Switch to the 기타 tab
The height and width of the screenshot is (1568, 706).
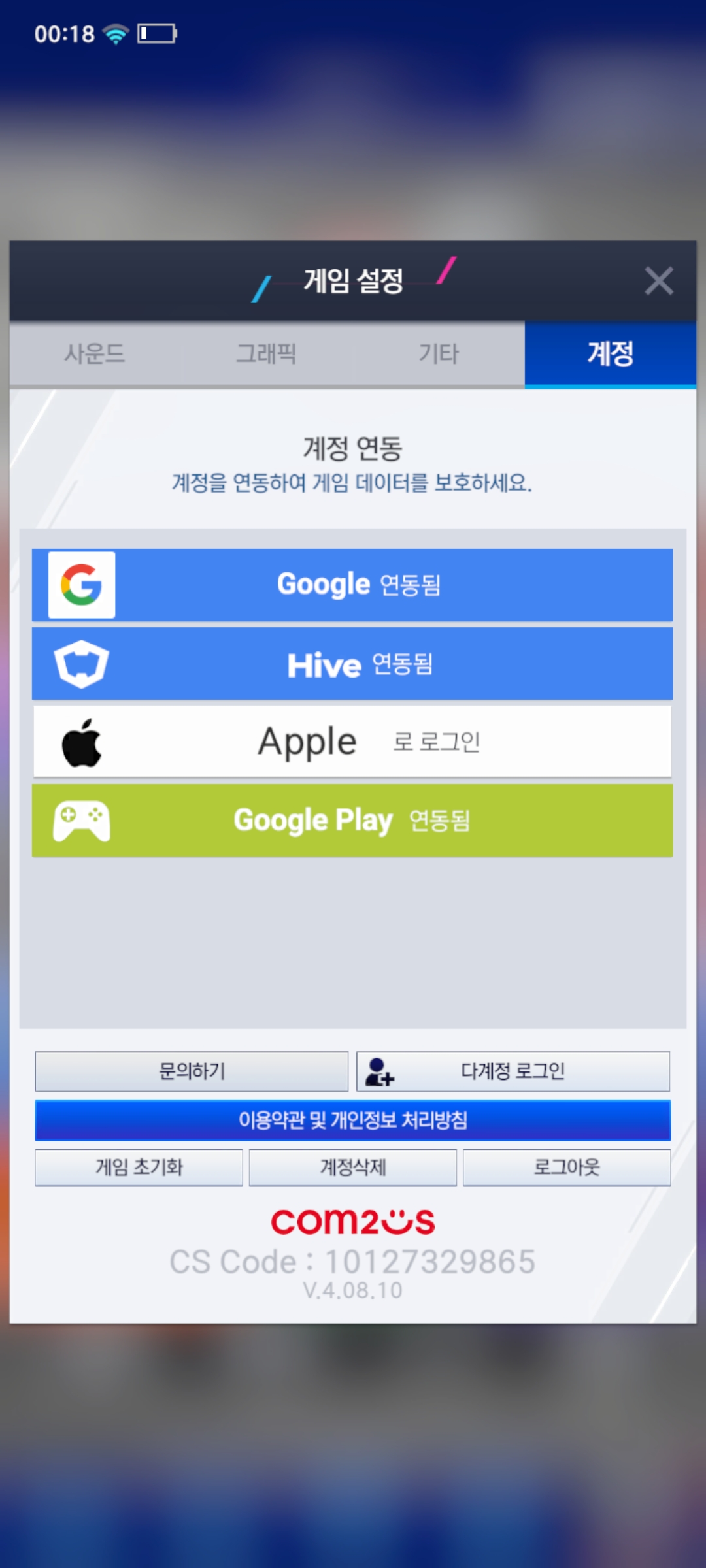[439, 354]
